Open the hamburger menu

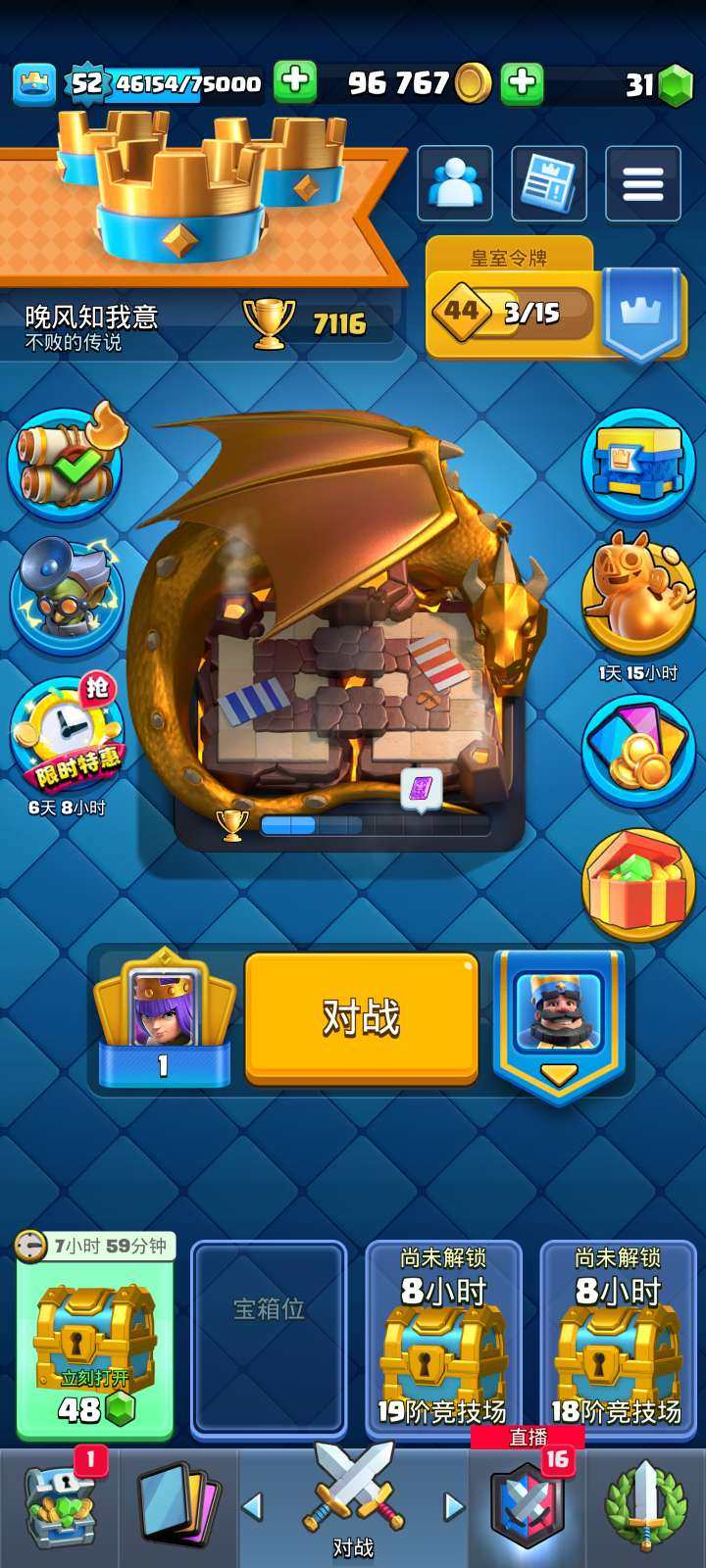(643, 183)
